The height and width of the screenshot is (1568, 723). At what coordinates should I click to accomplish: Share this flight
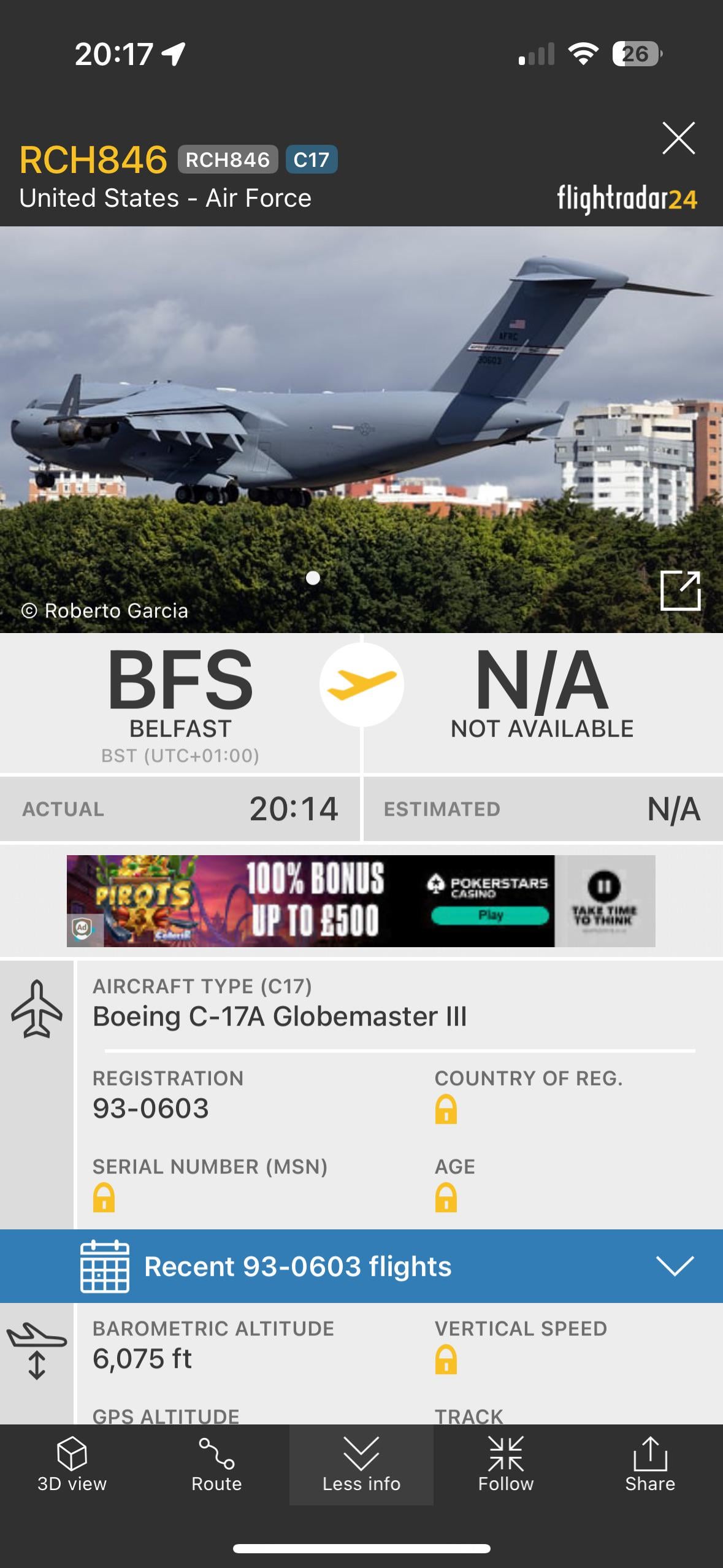point(650,1464)
